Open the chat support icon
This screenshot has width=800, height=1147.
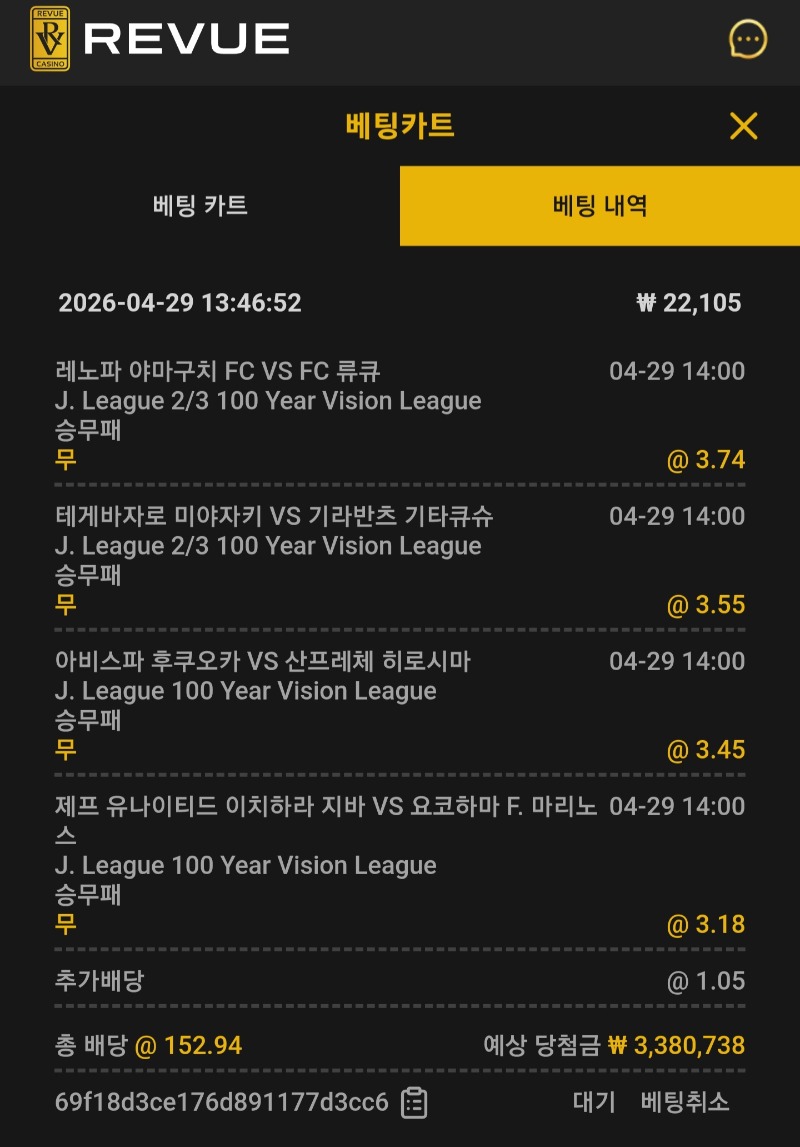click(x=748, y=40)
